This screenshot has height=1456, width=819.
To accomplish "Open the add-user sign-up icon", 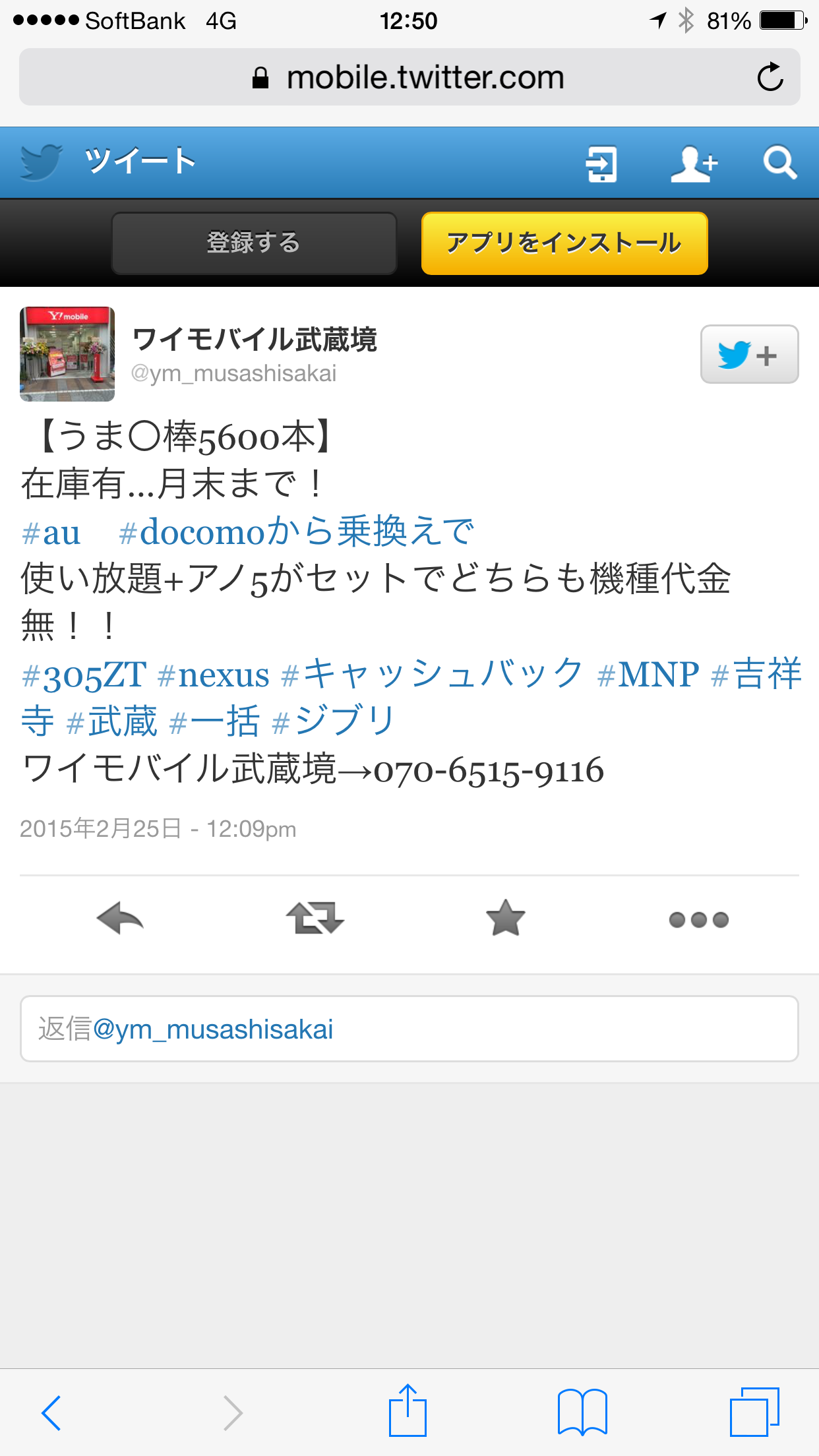I will click(694, 164).
